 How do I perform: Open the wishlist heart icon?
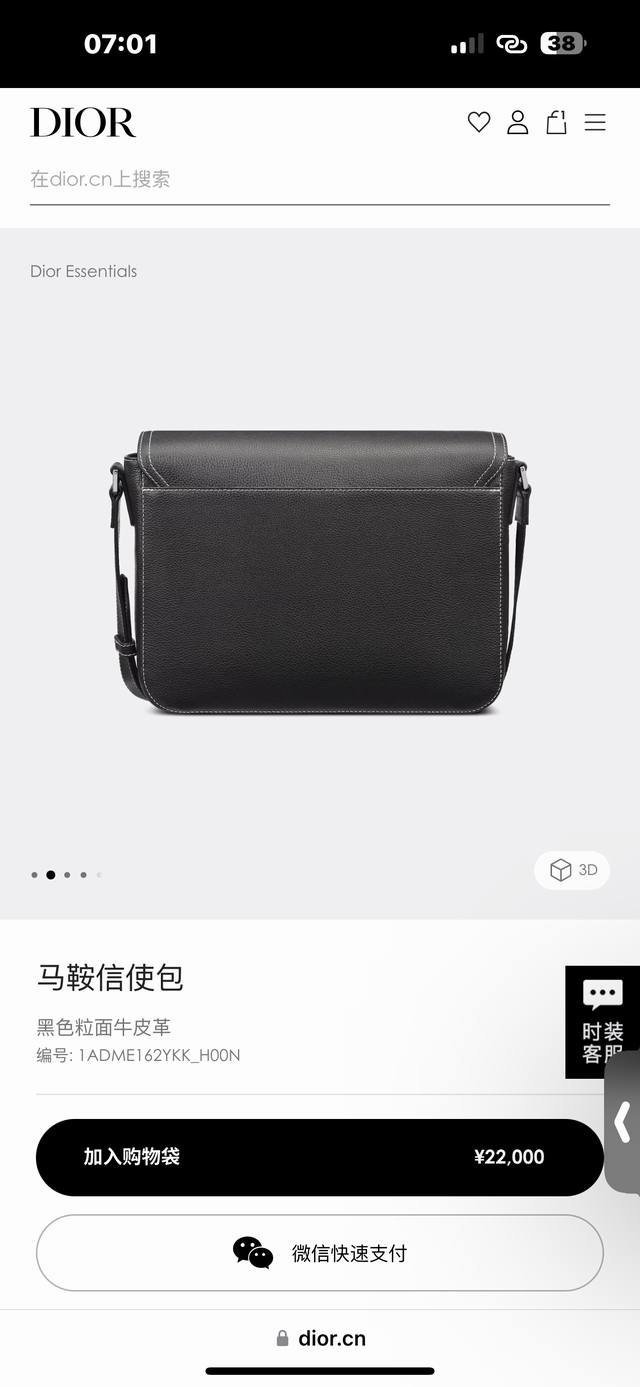[479, 122]
